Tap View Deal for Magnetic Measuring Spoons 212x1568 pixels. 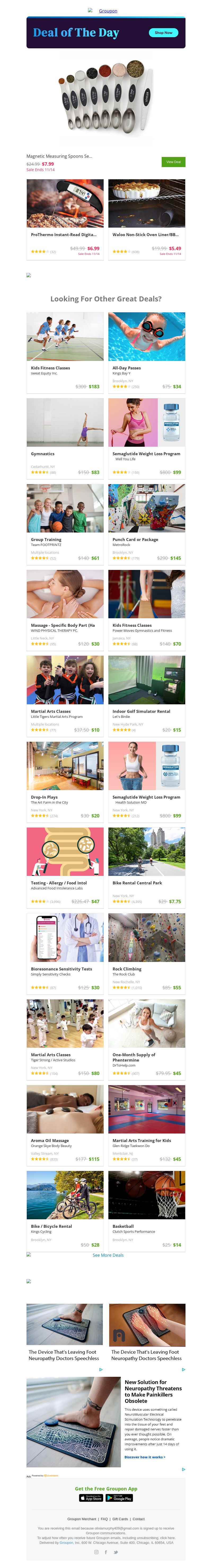point(173,162)
